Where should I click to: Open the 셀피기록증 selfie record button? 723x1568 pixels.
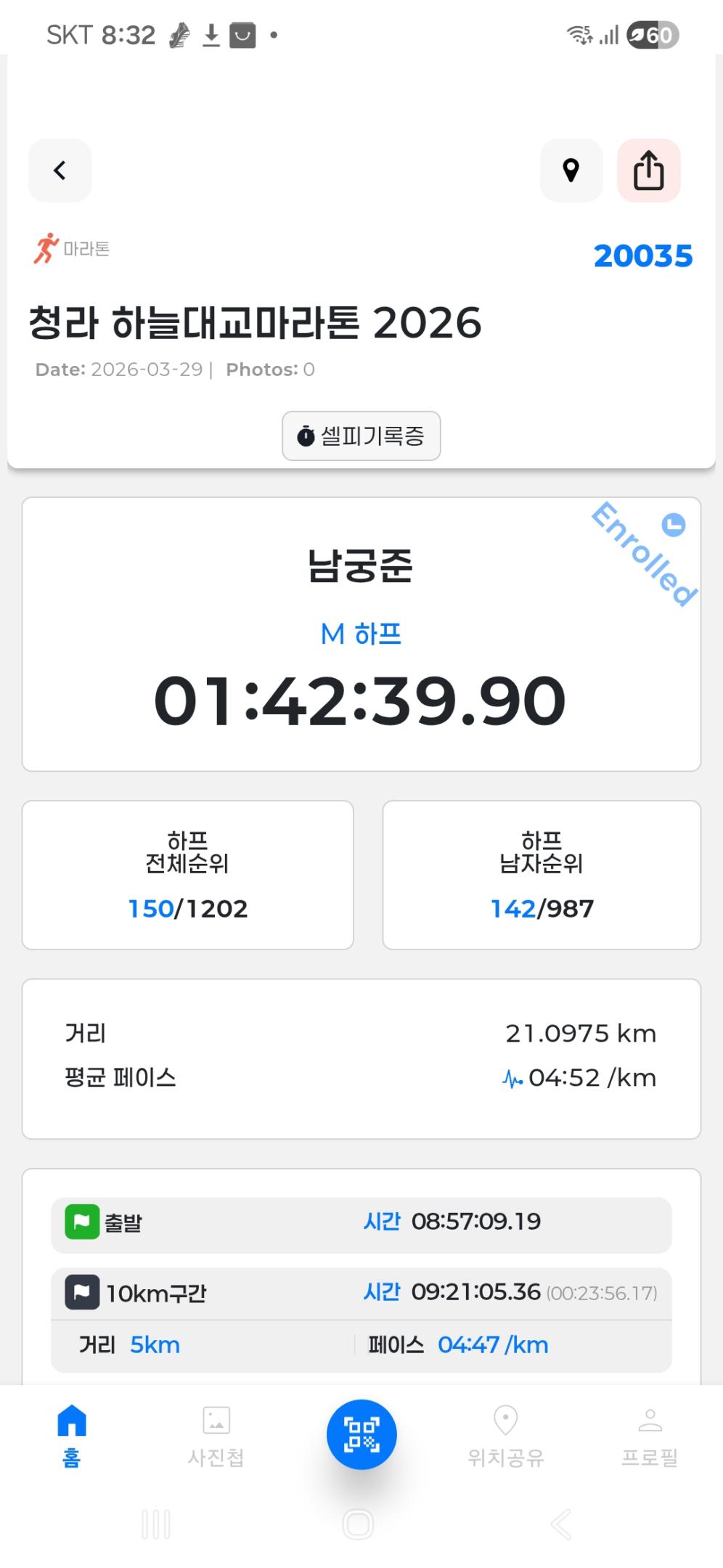click(x=361, y=436)
